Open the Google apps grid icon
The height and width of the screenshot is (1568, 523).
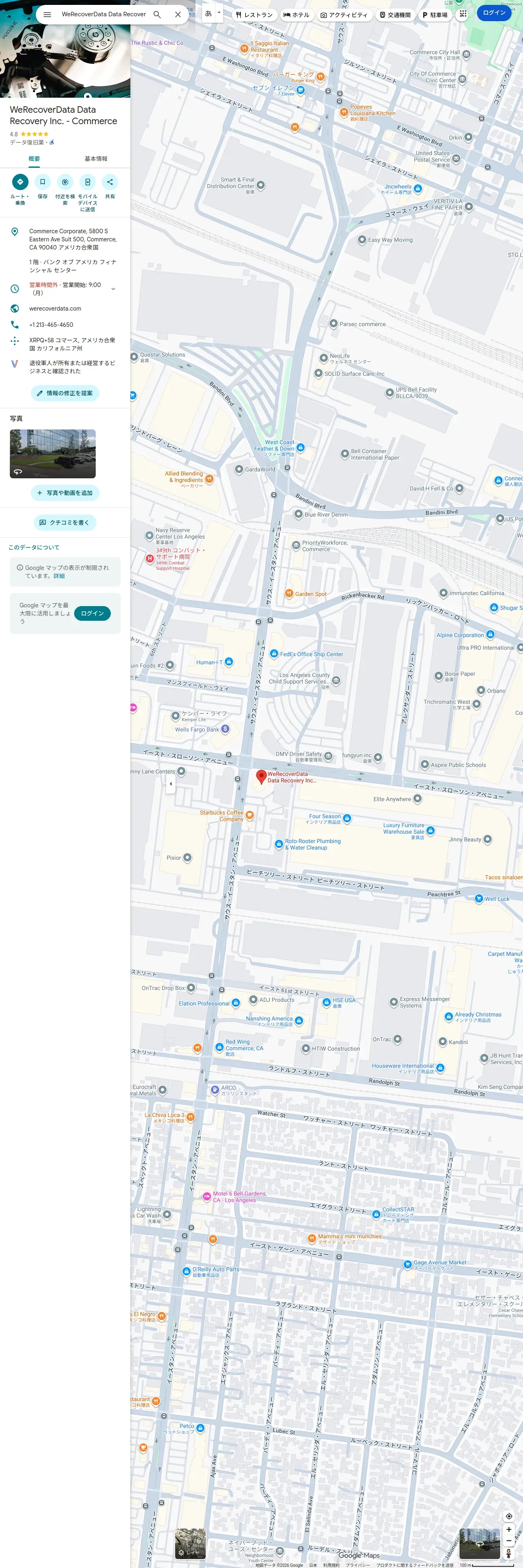(x=463, y=13)
